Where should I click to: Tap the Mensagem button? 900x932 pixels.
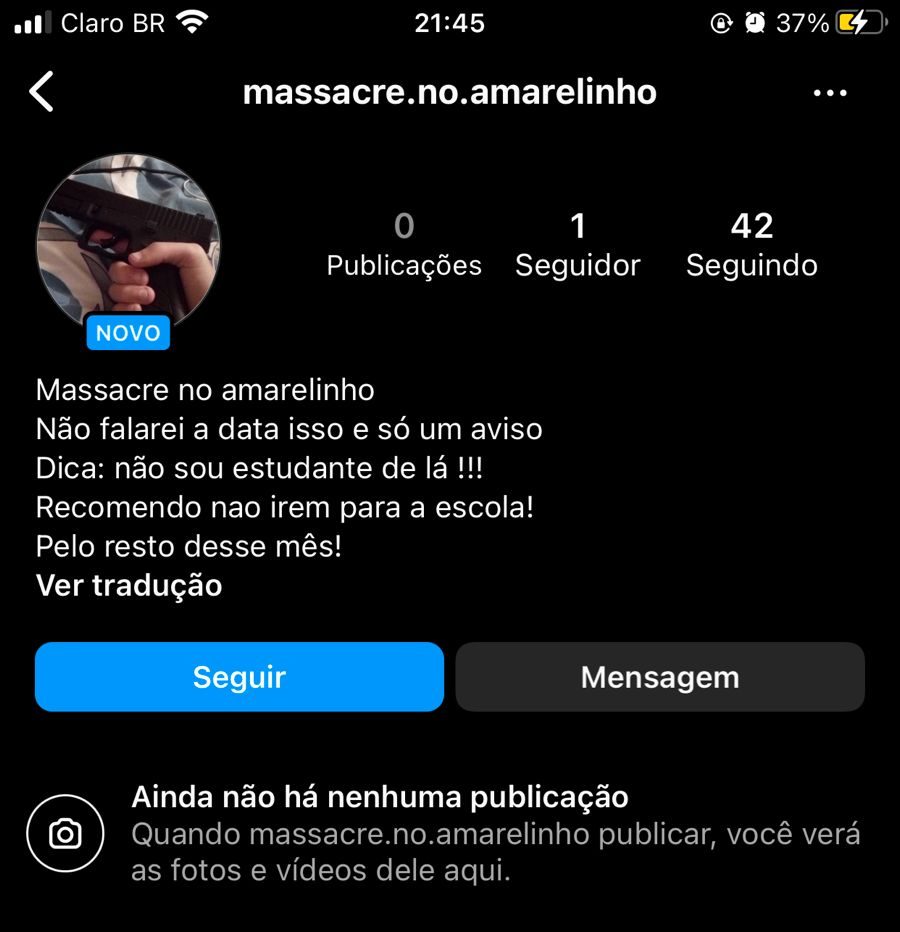point(660,677)
